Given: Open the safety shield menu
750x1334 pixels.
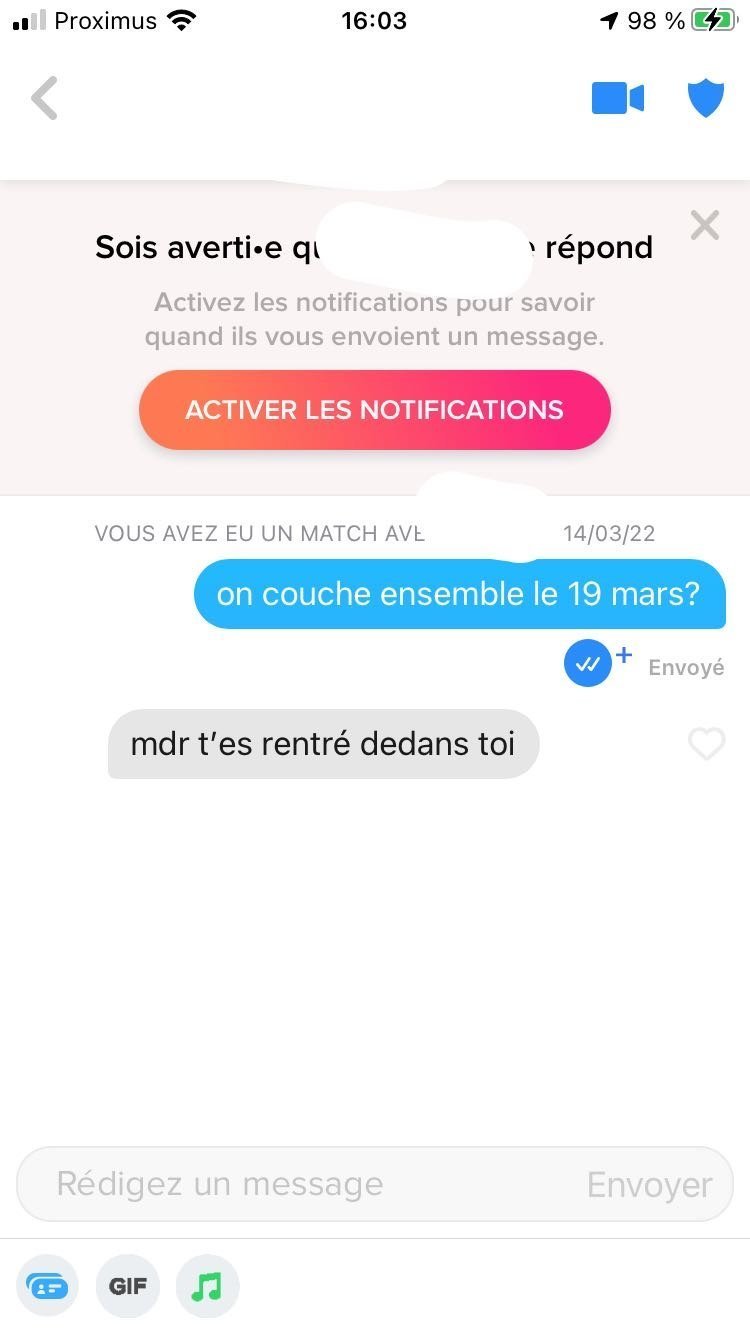Looking at the screenshot, I should [x=705, y=98].
